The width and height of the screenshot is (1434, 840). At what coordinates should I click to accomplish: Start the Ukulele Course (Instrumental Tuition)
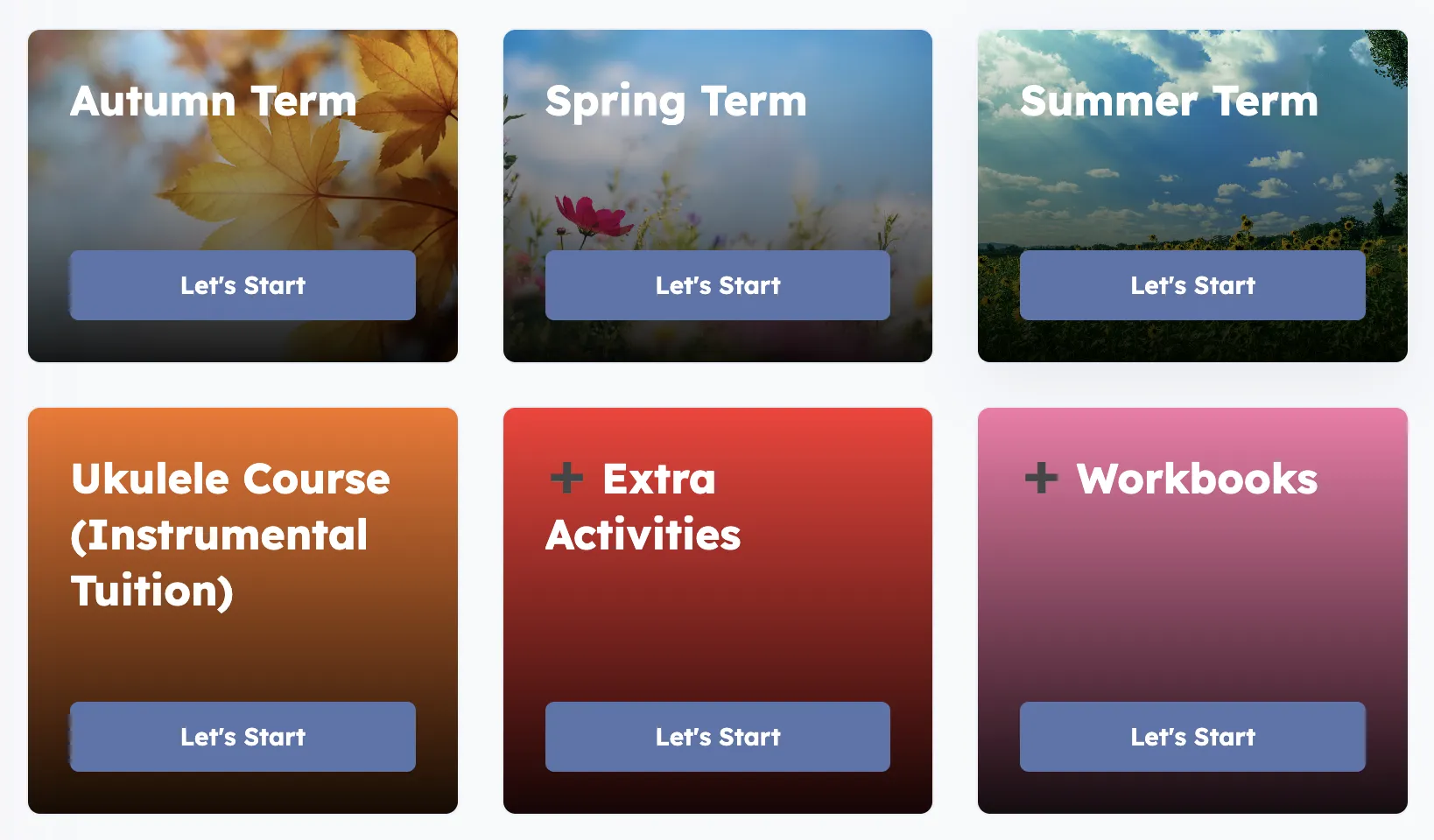click(x=243, y=737)
